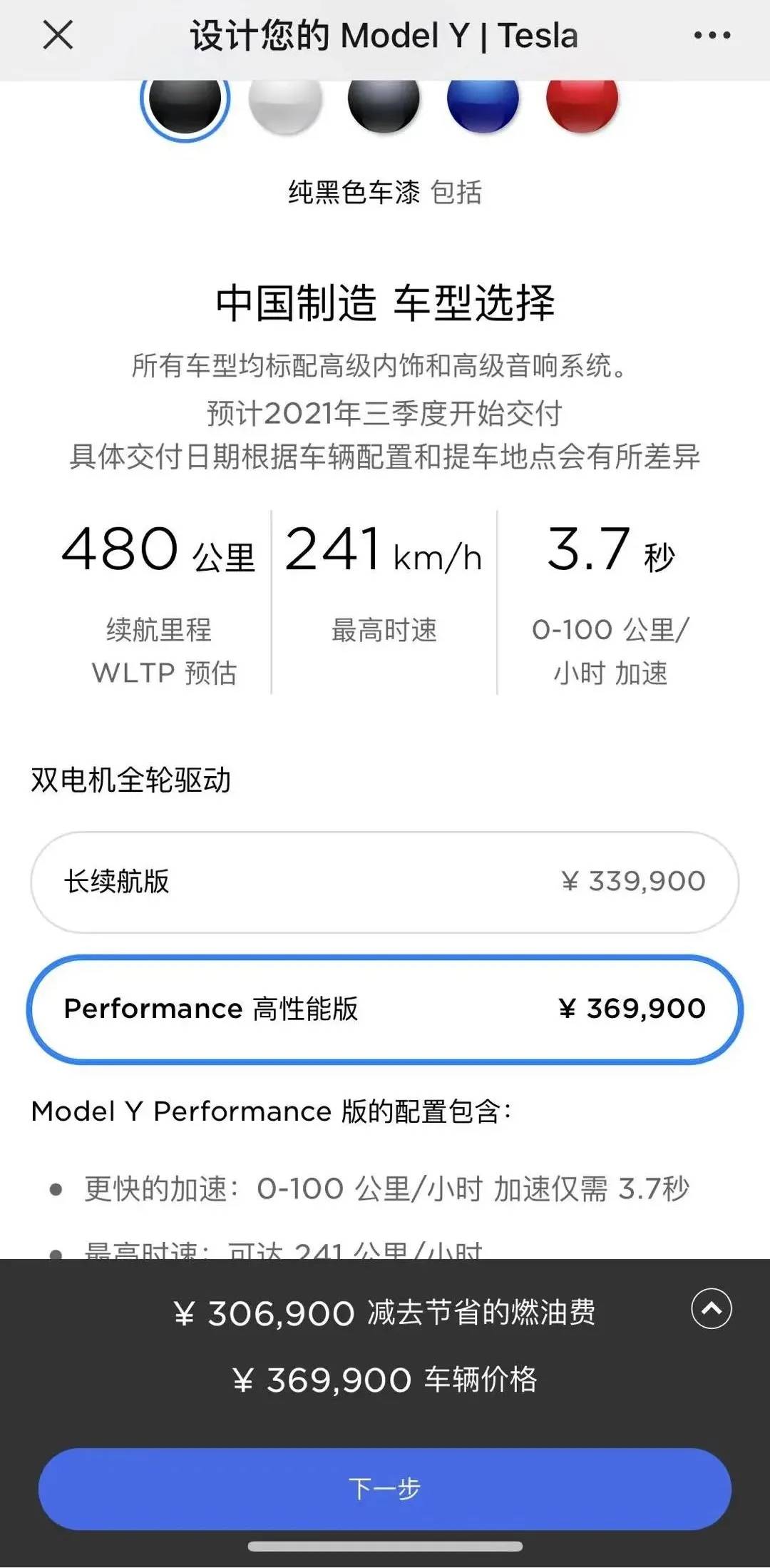The image size is (770, 1568).
Task: Expand the price summary panel
Action: click(711, 1308)
